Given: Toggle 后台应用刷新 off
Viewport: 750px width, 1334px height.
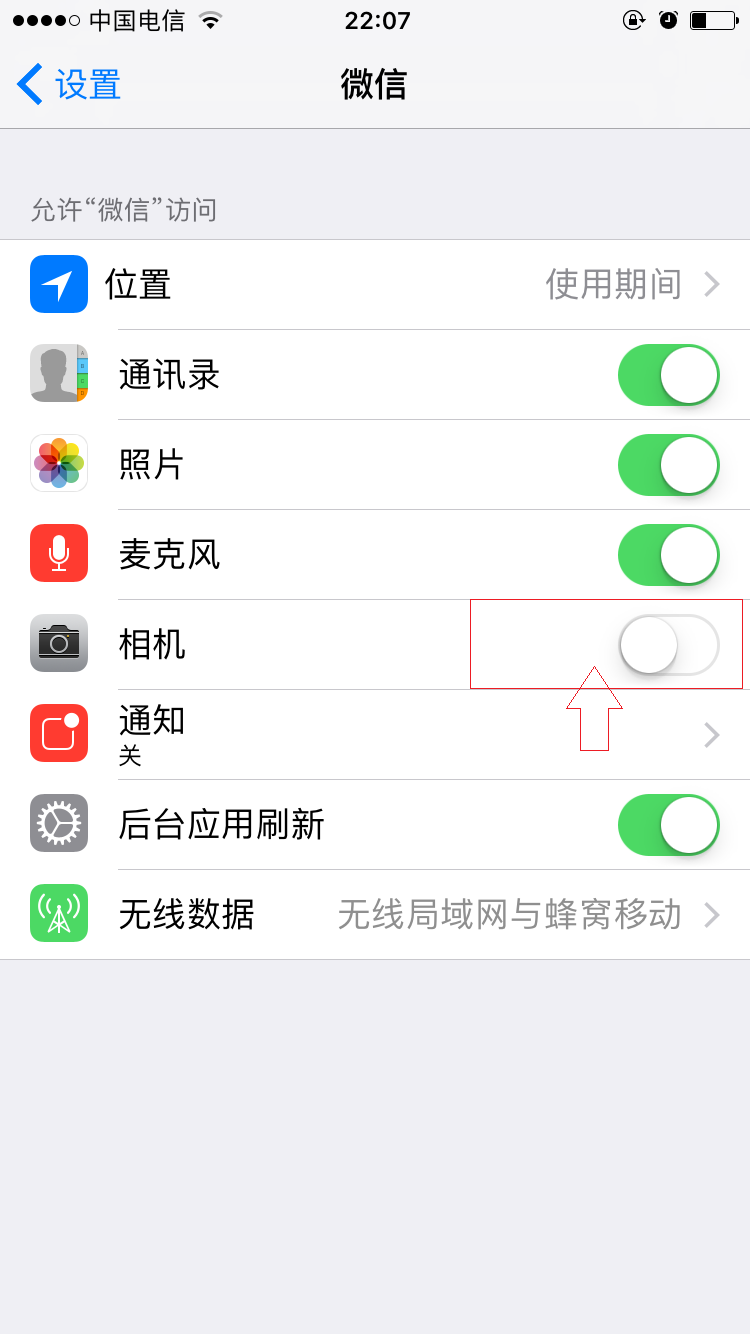Looking at the screenshot, I should pyautogui.click(x=668, y=825).
